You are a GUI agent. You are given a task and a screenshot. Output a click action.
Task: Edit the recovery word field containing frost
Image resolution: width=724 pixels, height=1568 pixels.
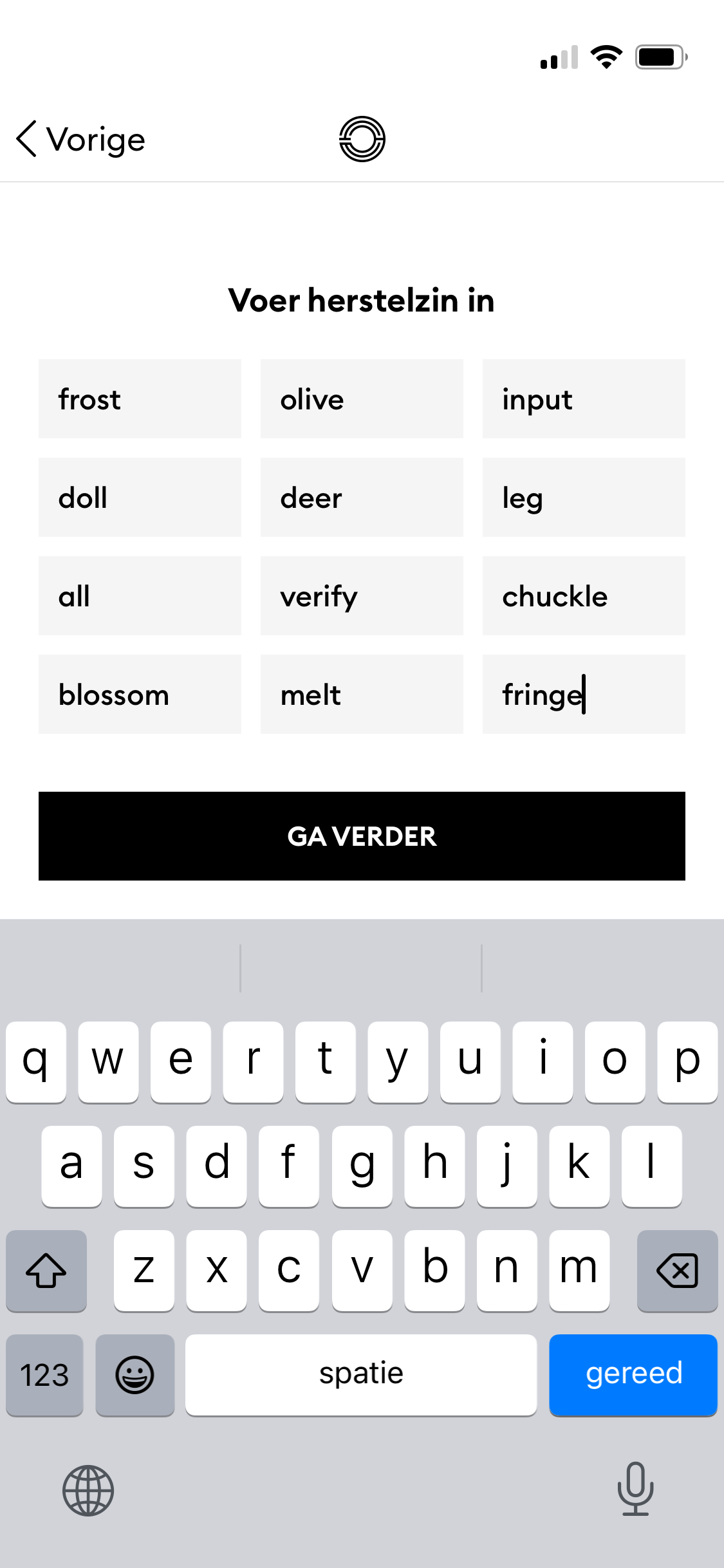[140, 399]
